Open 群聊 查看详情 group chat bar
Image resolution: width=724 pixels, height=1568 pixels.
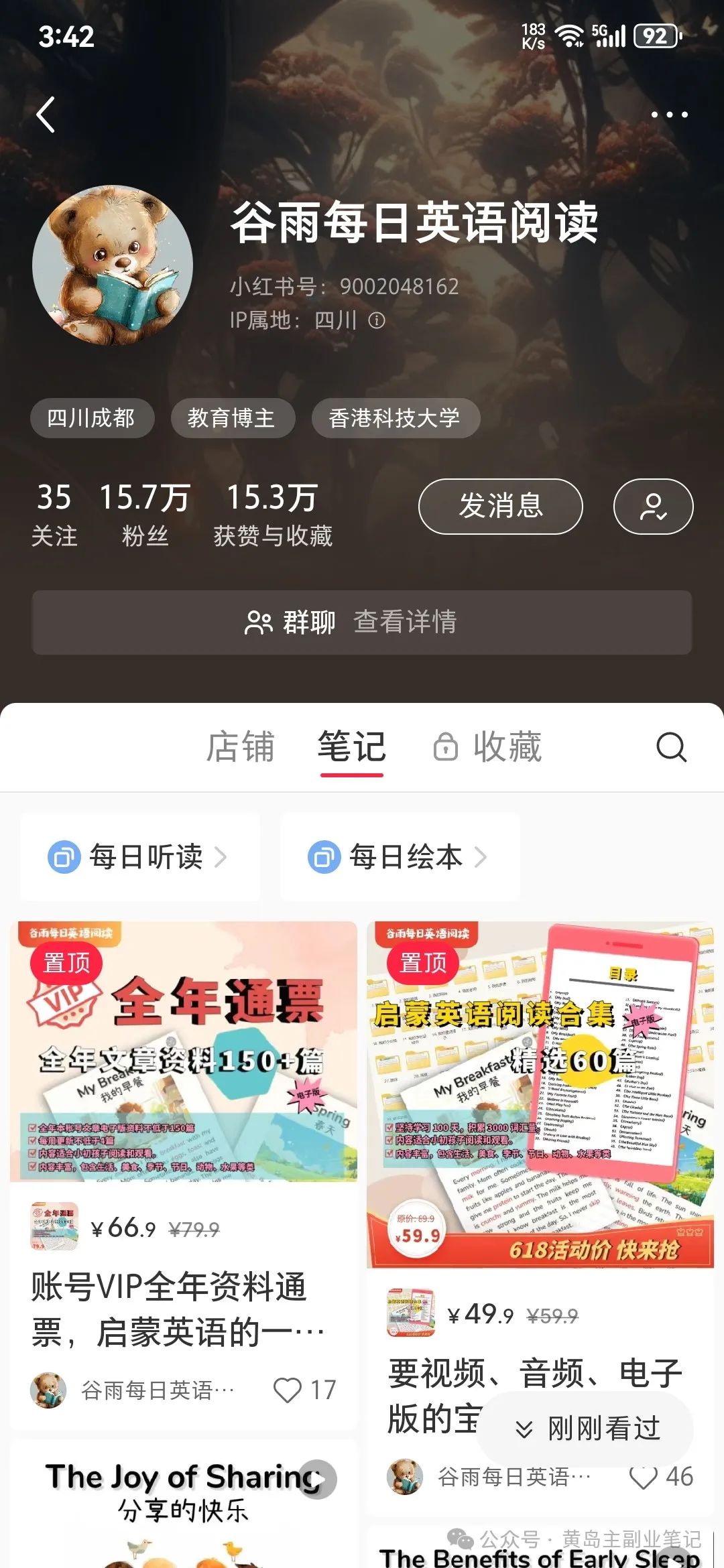click(x=362, y=622)
